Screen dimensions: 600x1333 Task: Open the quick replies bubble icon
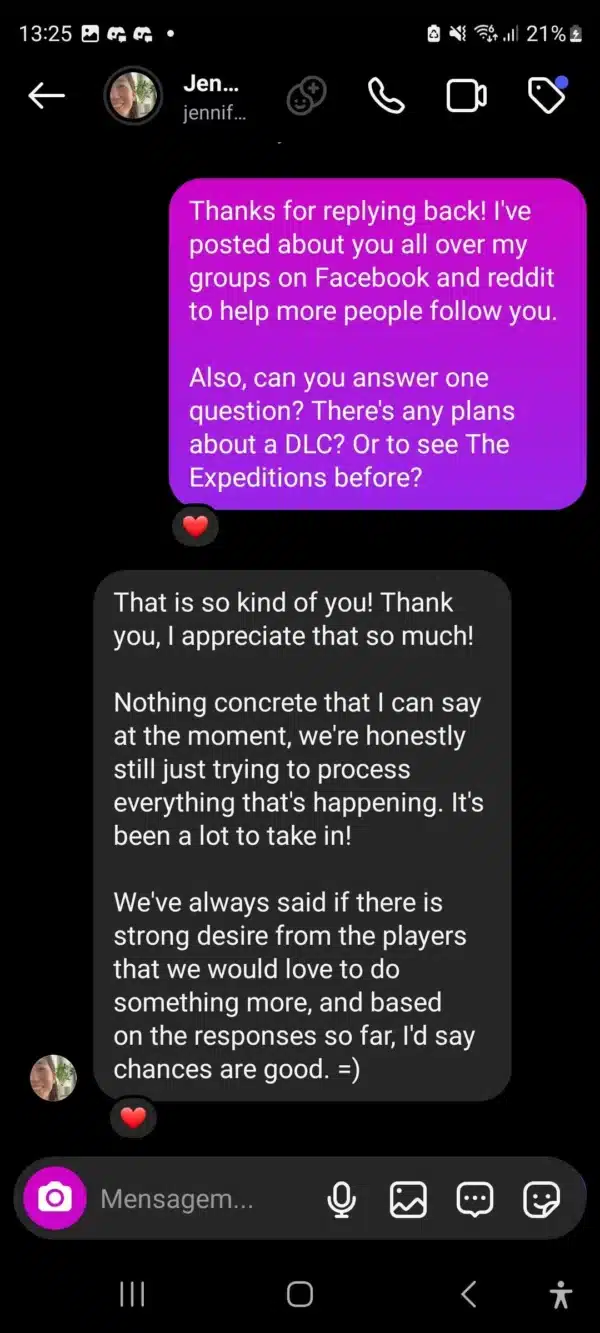coord(474,1199)
